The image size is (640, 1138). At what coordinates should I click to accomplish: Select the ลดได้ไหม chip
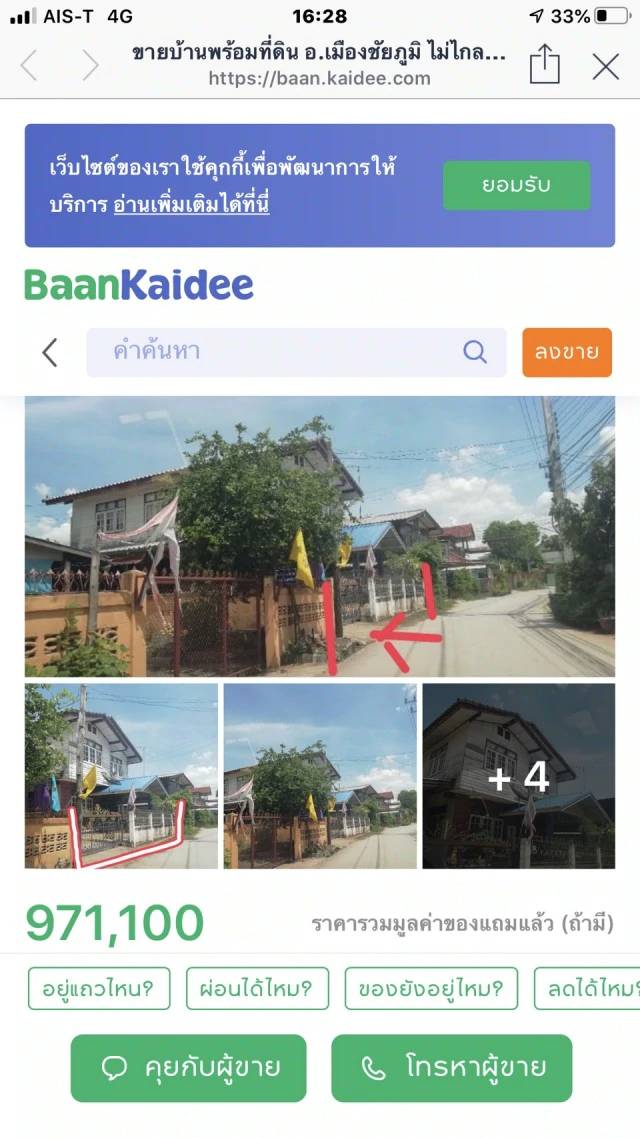pyautogui.click(x=587, y=988)
